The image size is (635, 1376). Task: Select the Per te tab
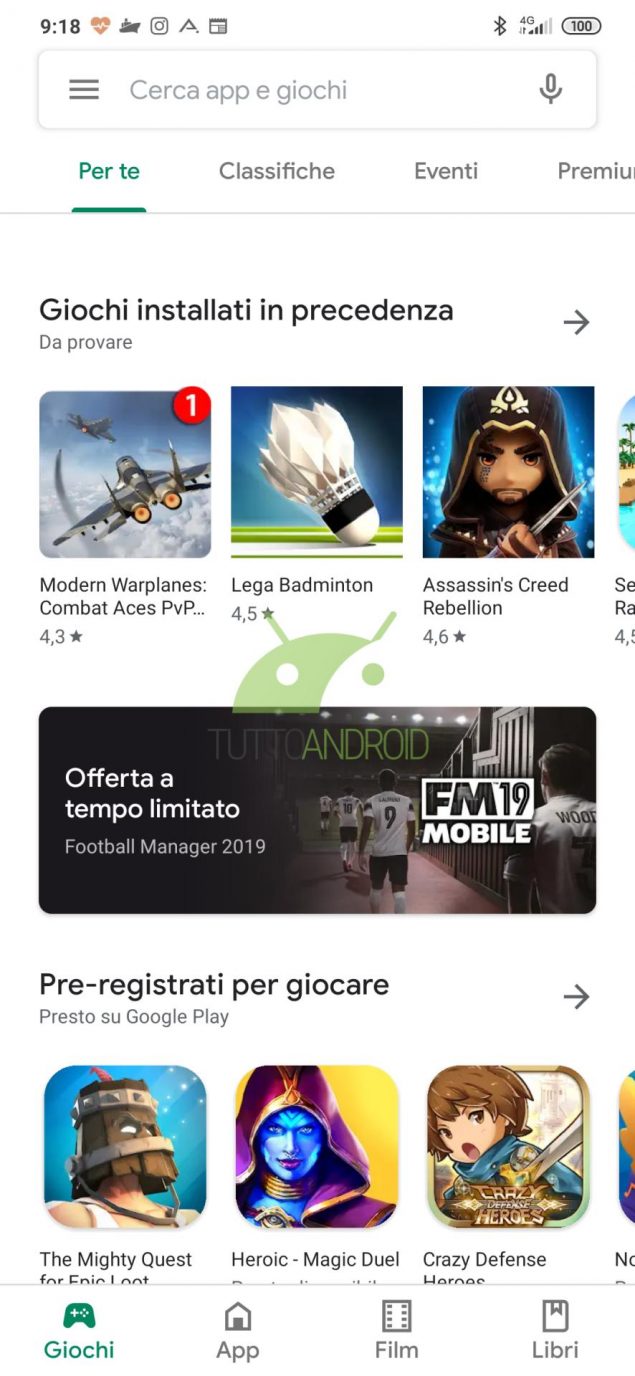click(x=109, y=171)
